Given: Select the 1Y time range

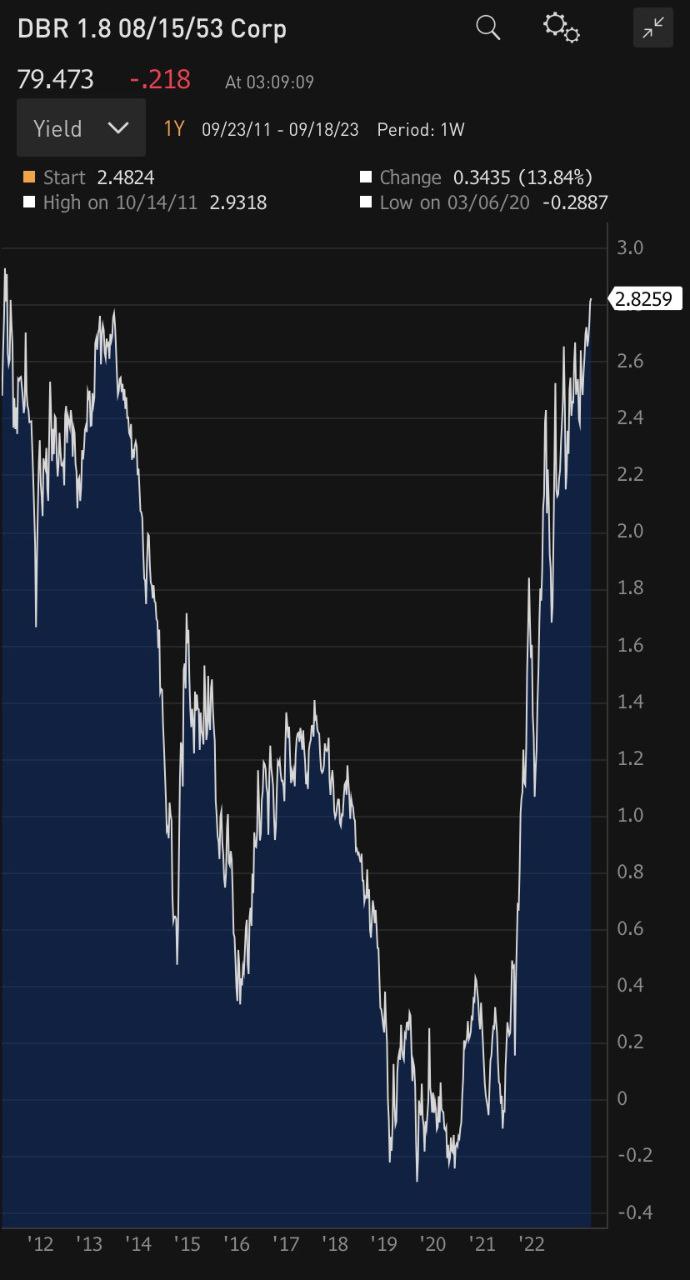Looking at the screenshot, I should 174,129.
